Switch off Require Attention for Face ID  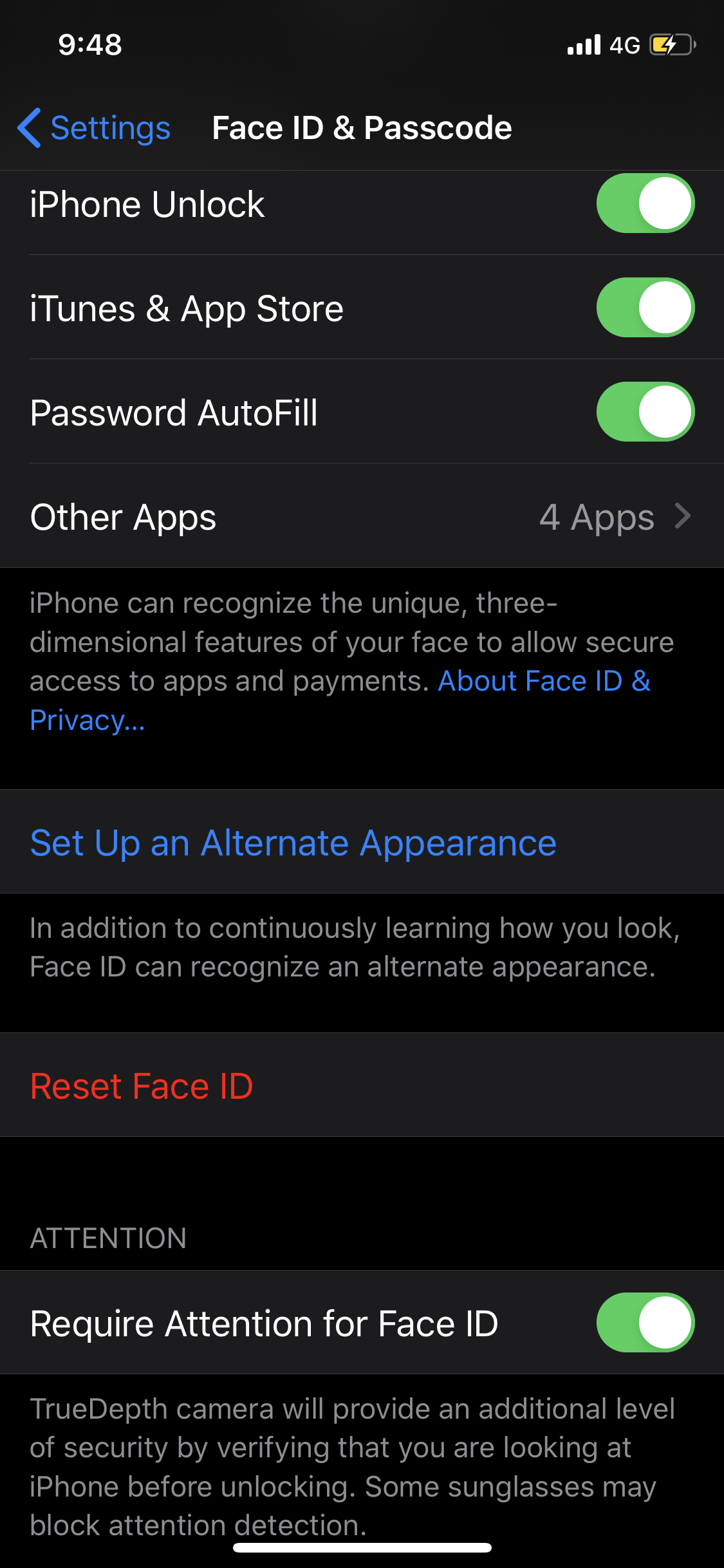(645, 1323)
